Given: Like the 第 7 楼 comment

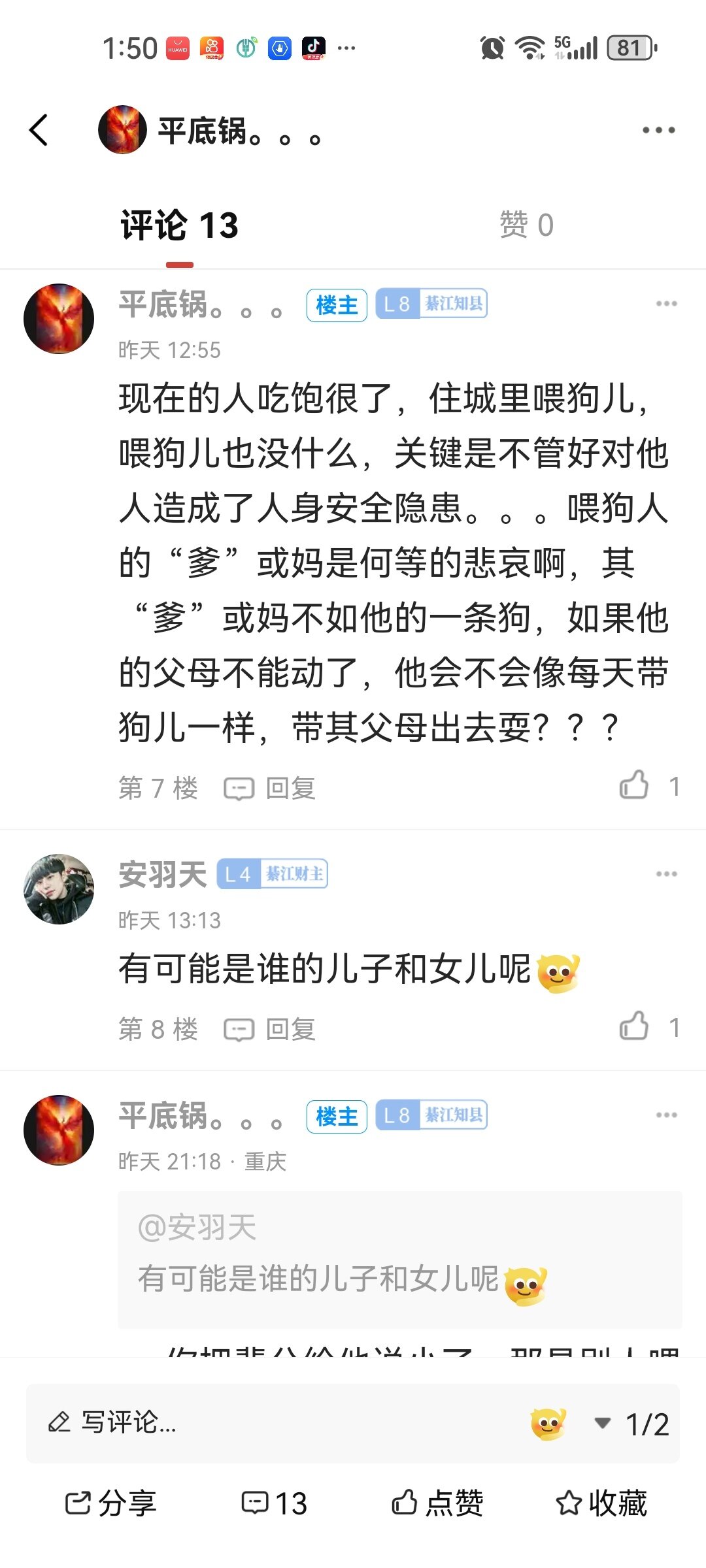Looking at the screenshot, I should point(635,785).
